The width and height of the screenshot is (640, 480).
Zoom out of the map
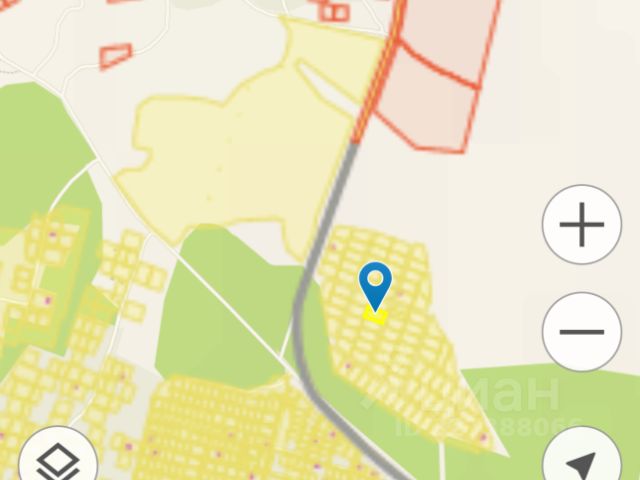582,331
